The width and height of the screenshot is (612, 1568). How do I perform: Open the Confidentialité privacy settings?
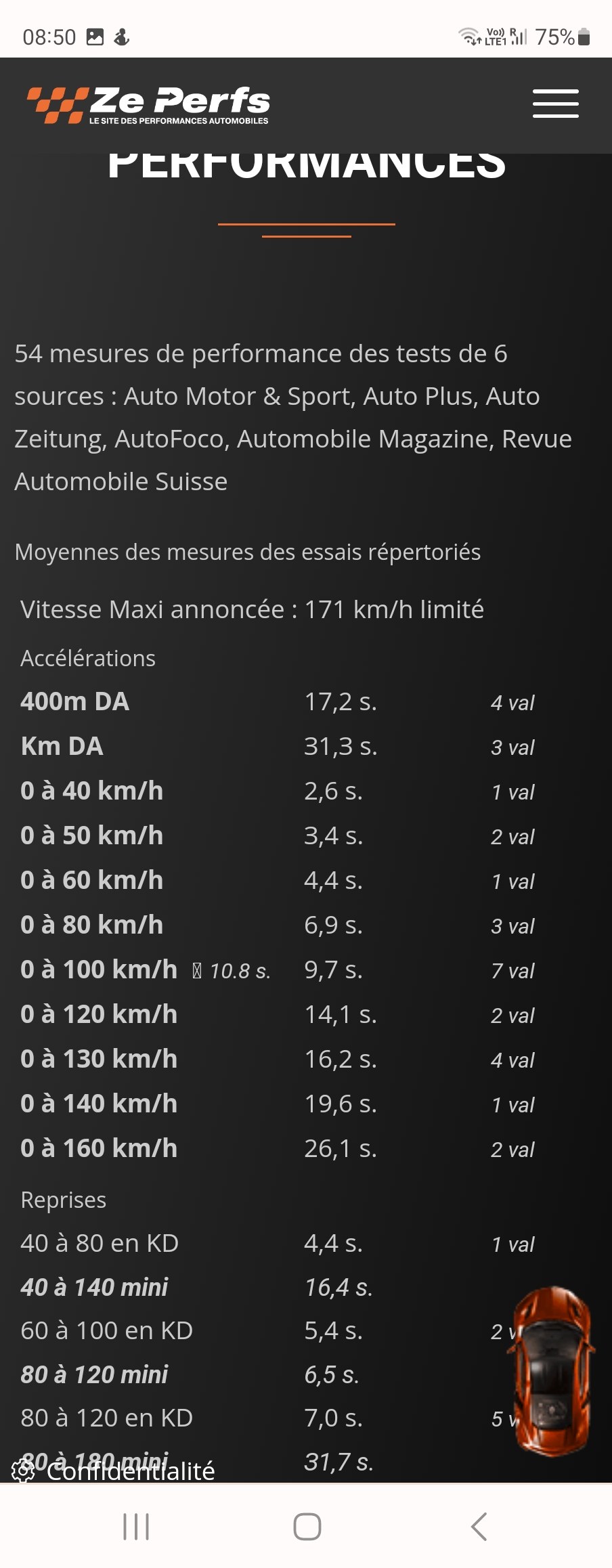(115, 1471)
